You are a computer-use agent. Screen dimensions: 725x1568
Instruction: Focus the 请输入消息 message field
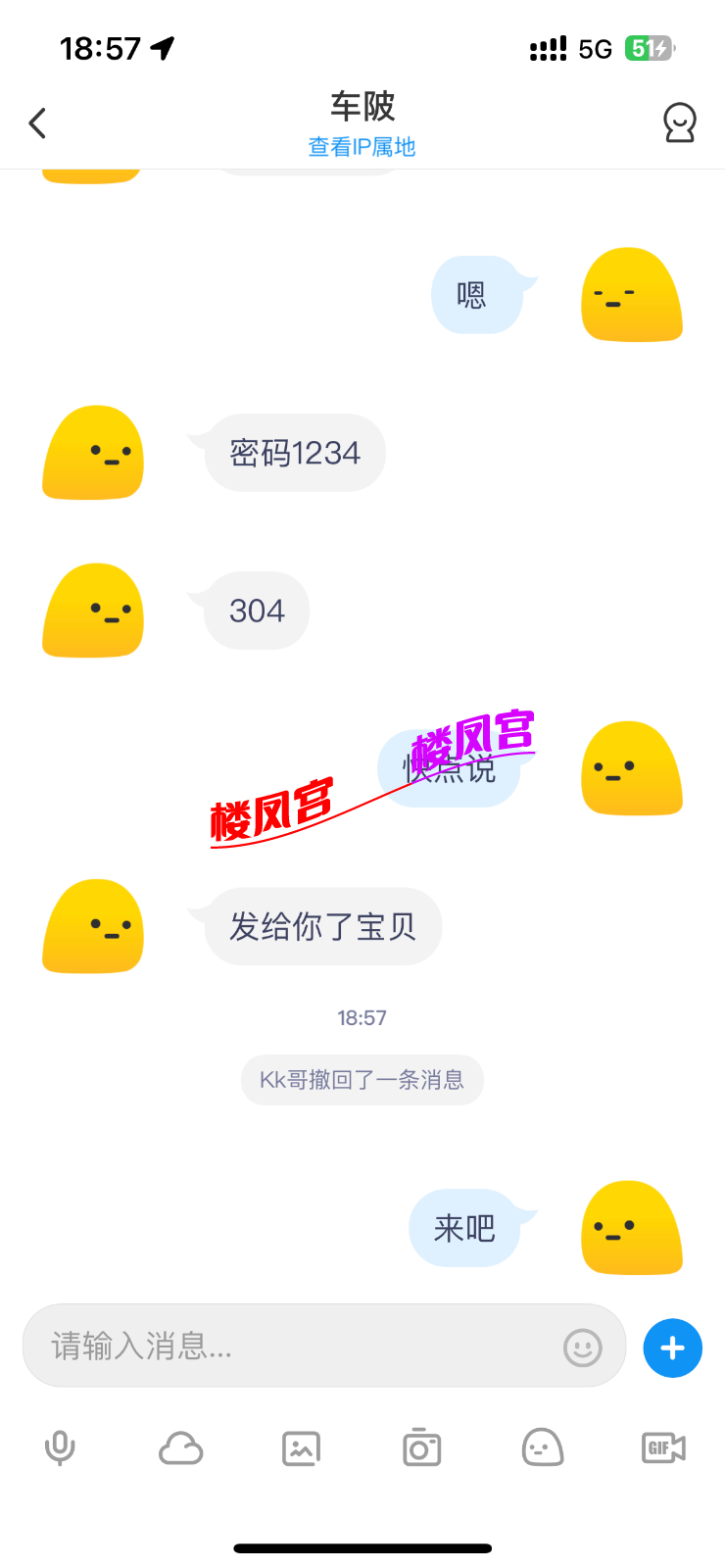294,1346
